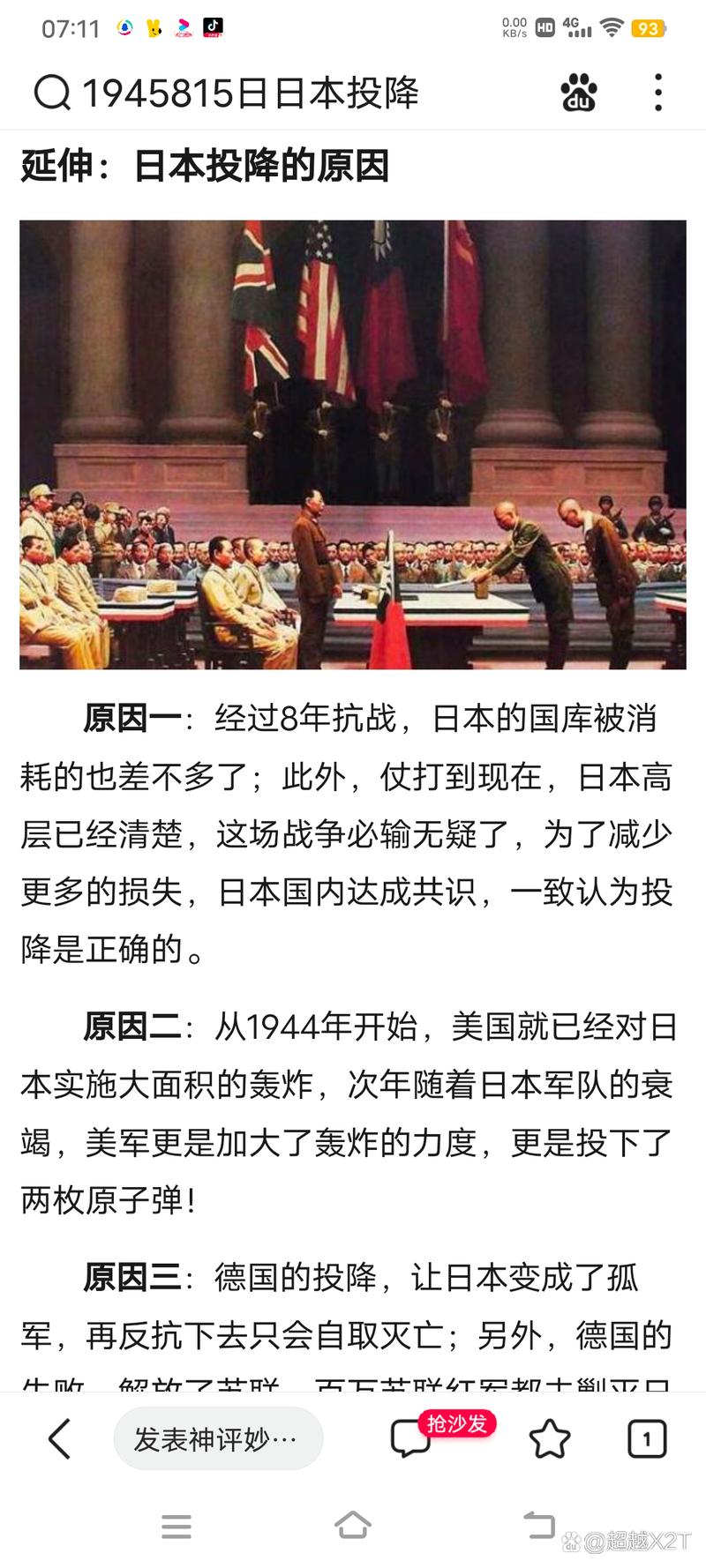
Task: Open the system recent apps menu
Action: pos(176,1526)
